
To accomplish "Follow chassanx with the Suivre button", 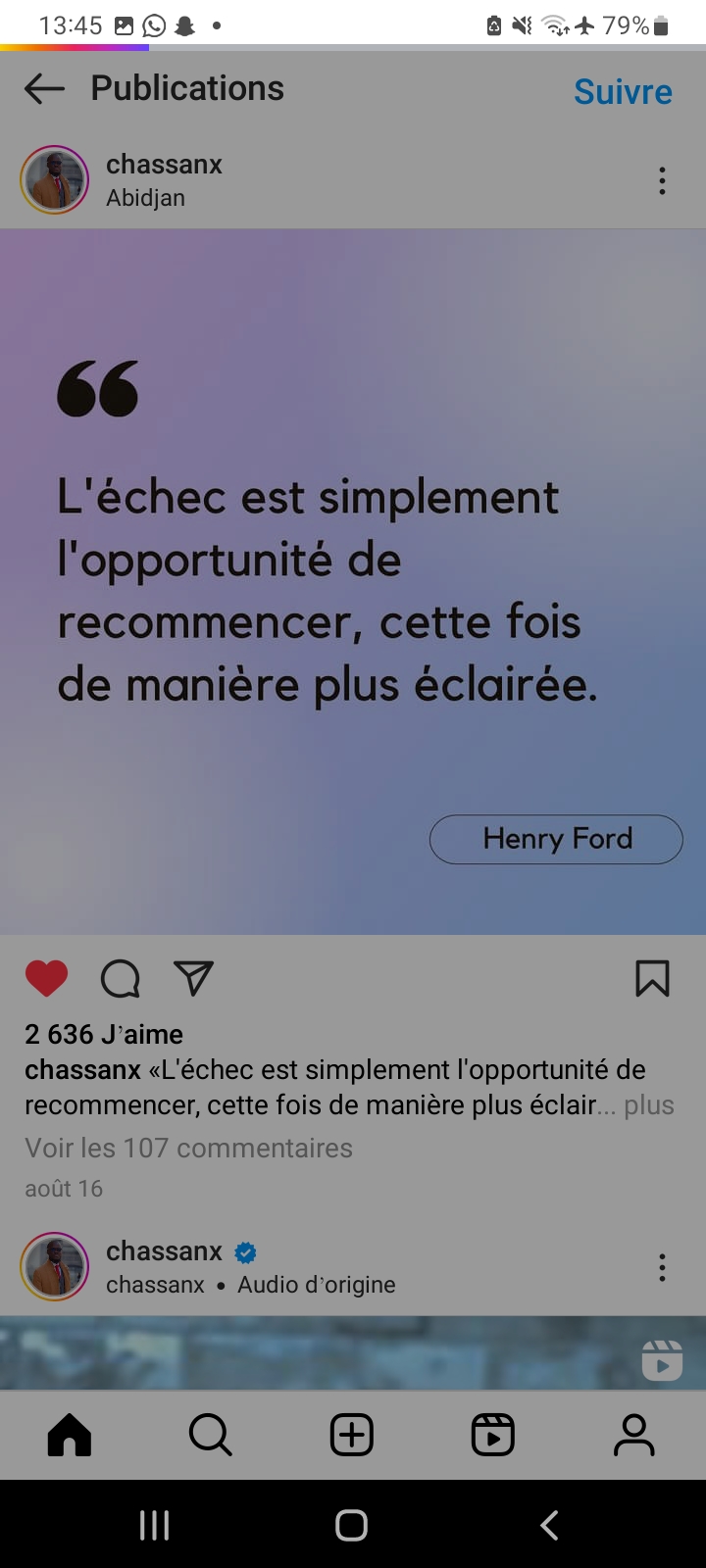I will [623, 91].
